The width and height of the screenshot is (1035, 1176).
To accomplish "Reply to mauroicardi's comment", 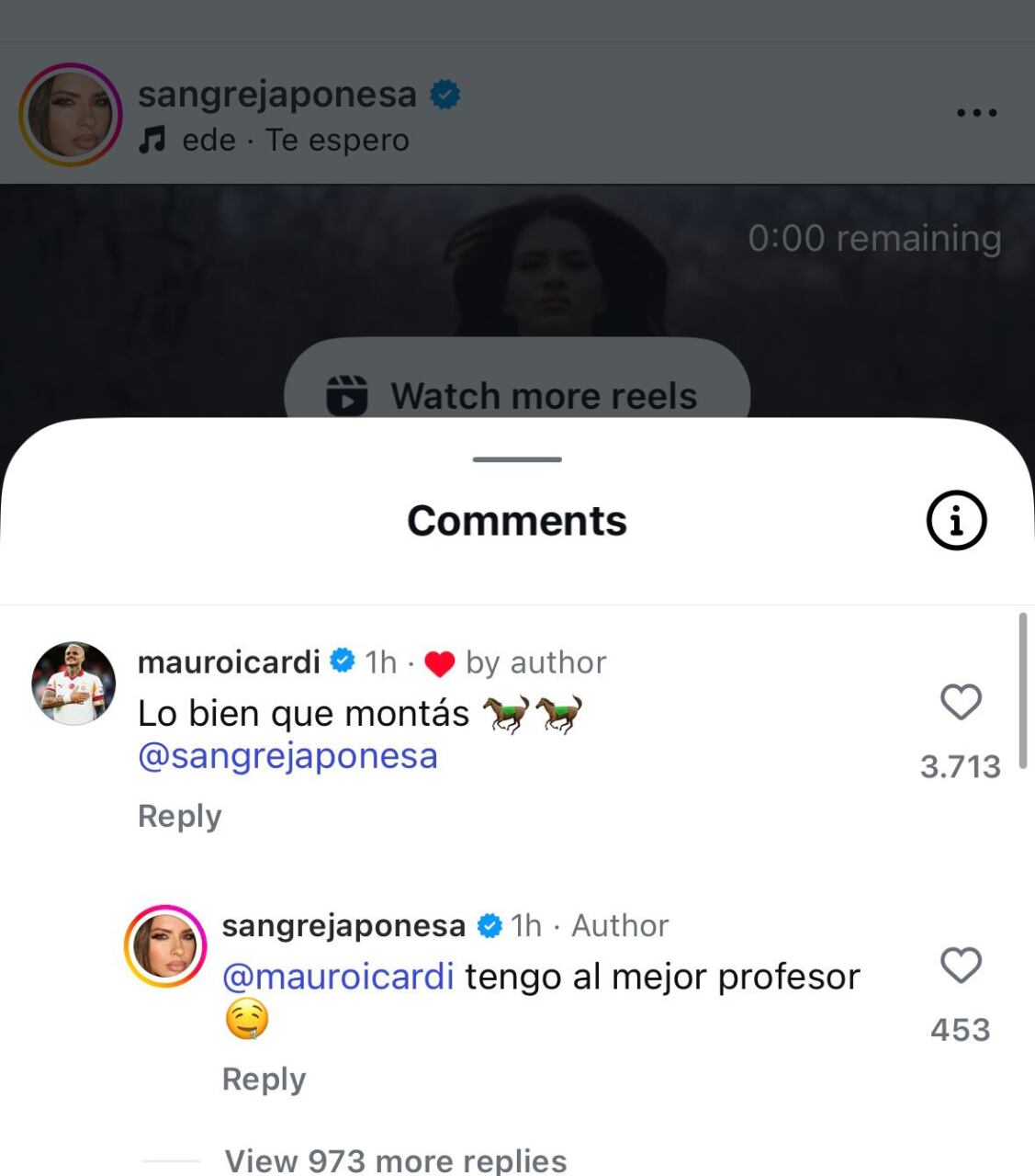I will pyautogui.click(x=178, y=815).
